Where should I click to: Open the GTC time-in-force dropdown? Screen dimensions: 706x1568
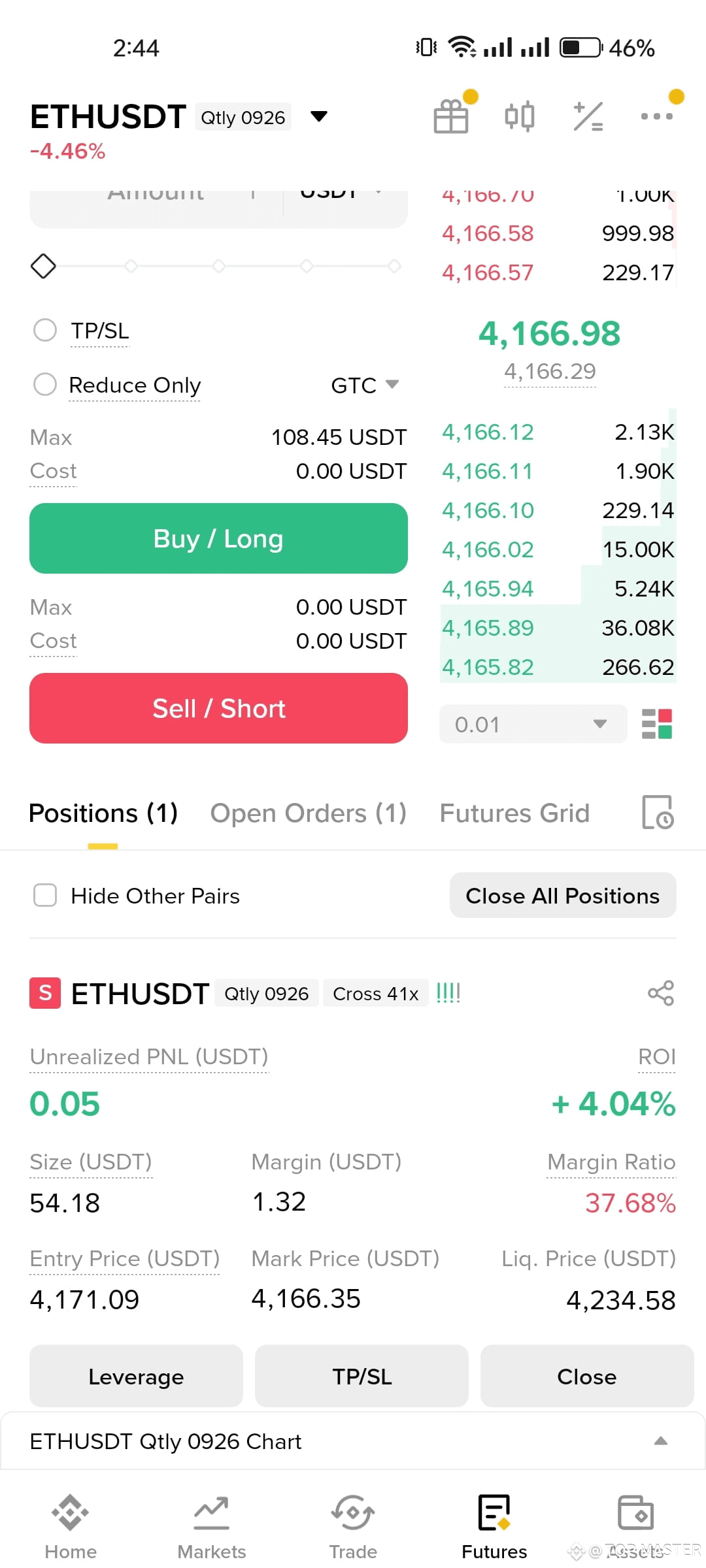click(x=365, y=385)
